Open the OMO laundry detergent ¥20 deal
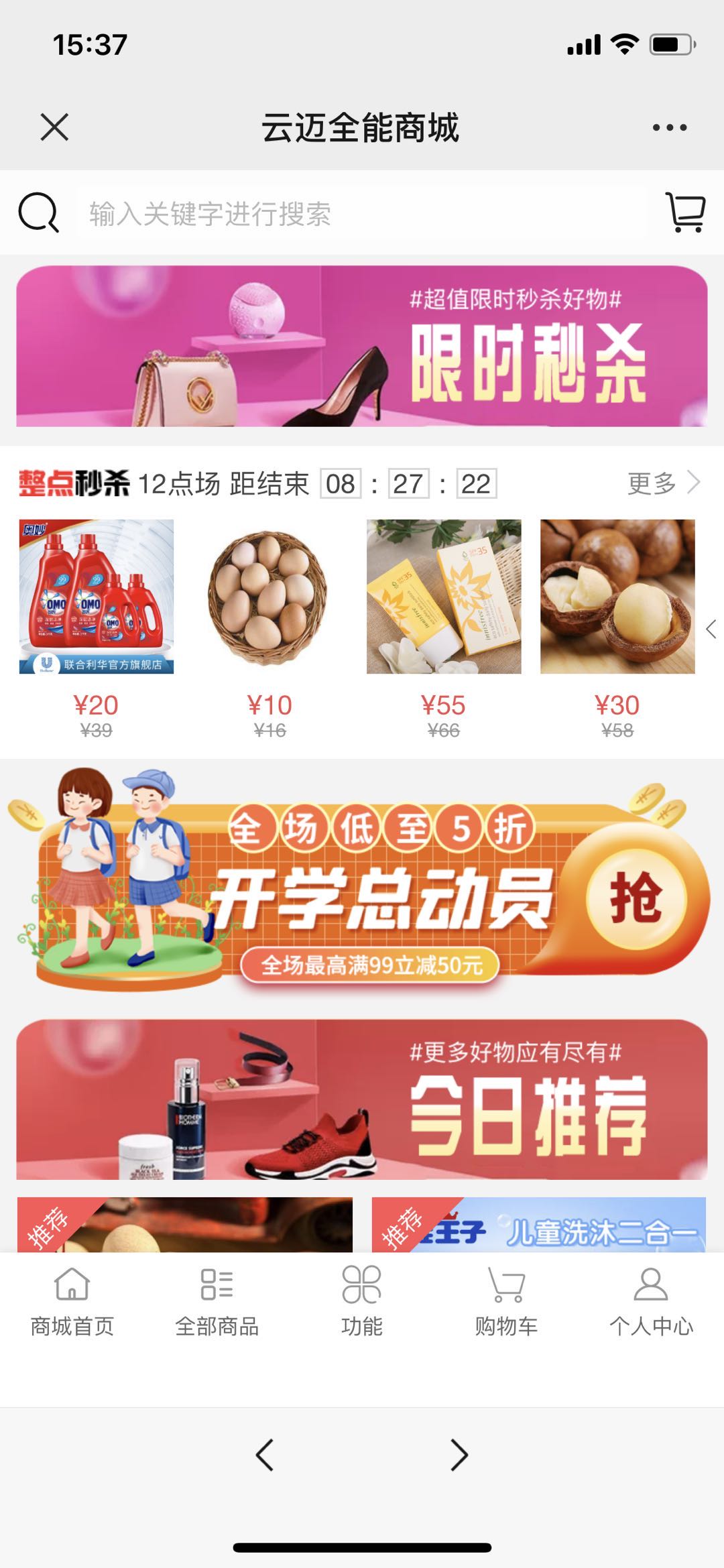 tap(97, 597)
